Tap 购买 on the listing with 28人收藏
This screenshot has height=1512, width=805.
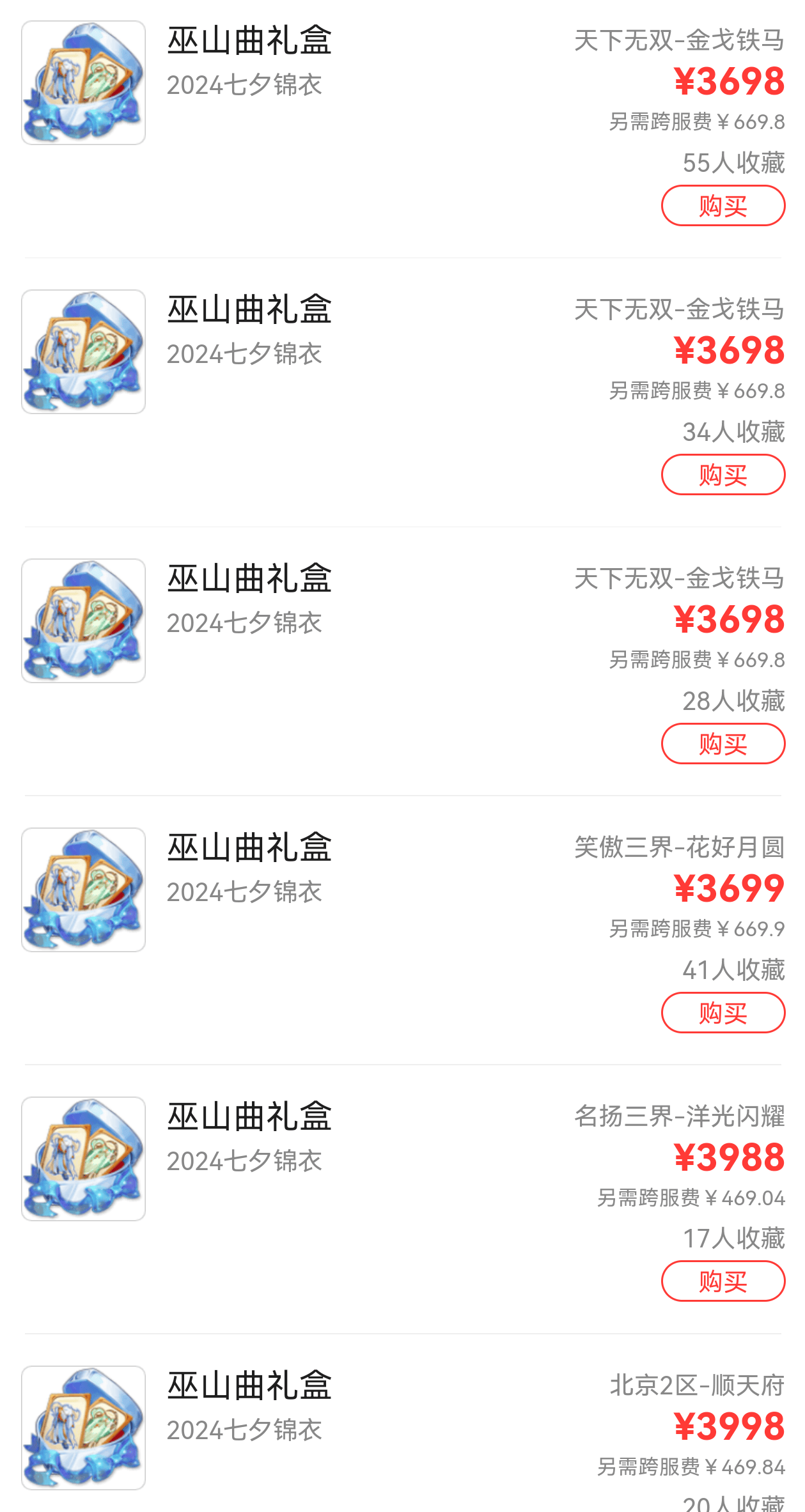point(723,744)
